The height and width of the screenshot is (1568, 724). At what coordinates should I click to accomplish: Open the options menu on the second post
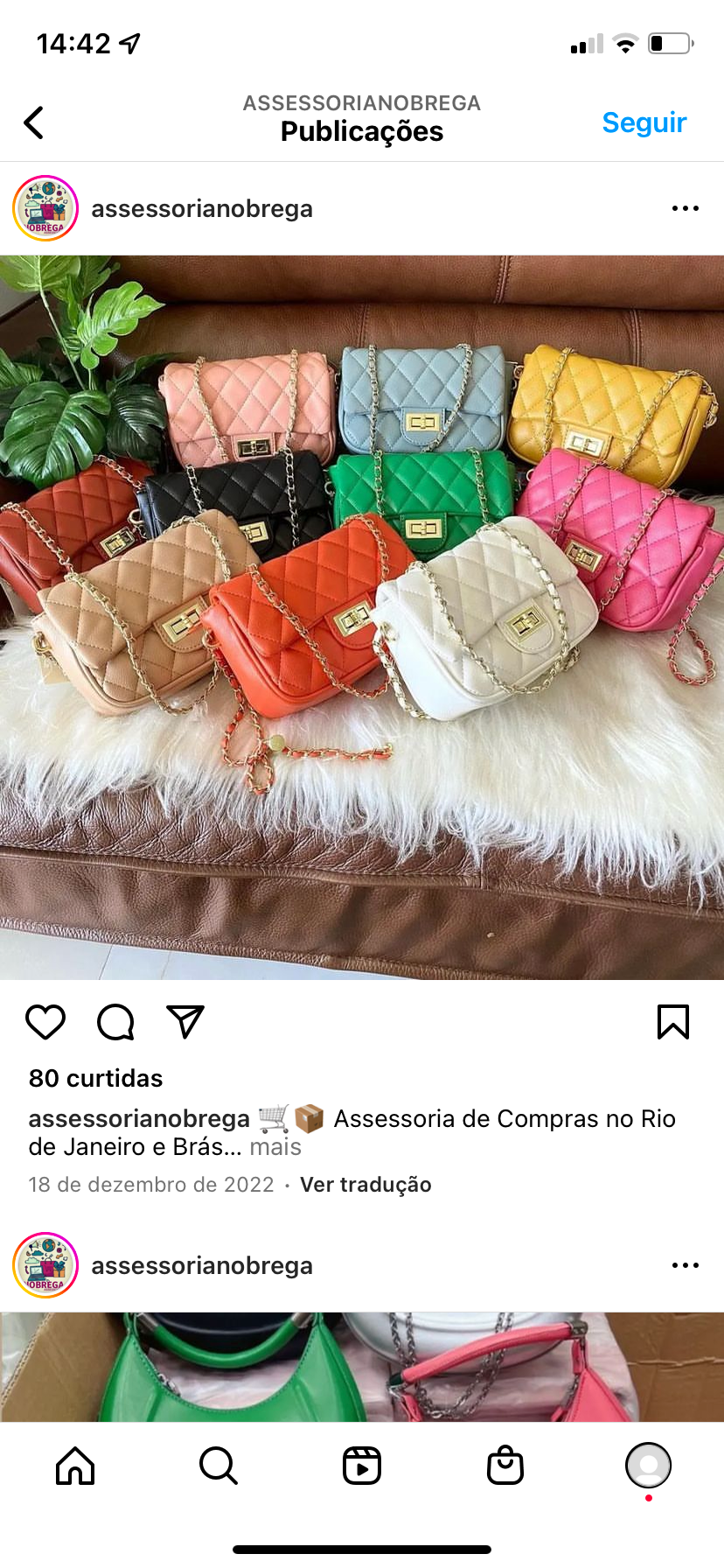685,1265
